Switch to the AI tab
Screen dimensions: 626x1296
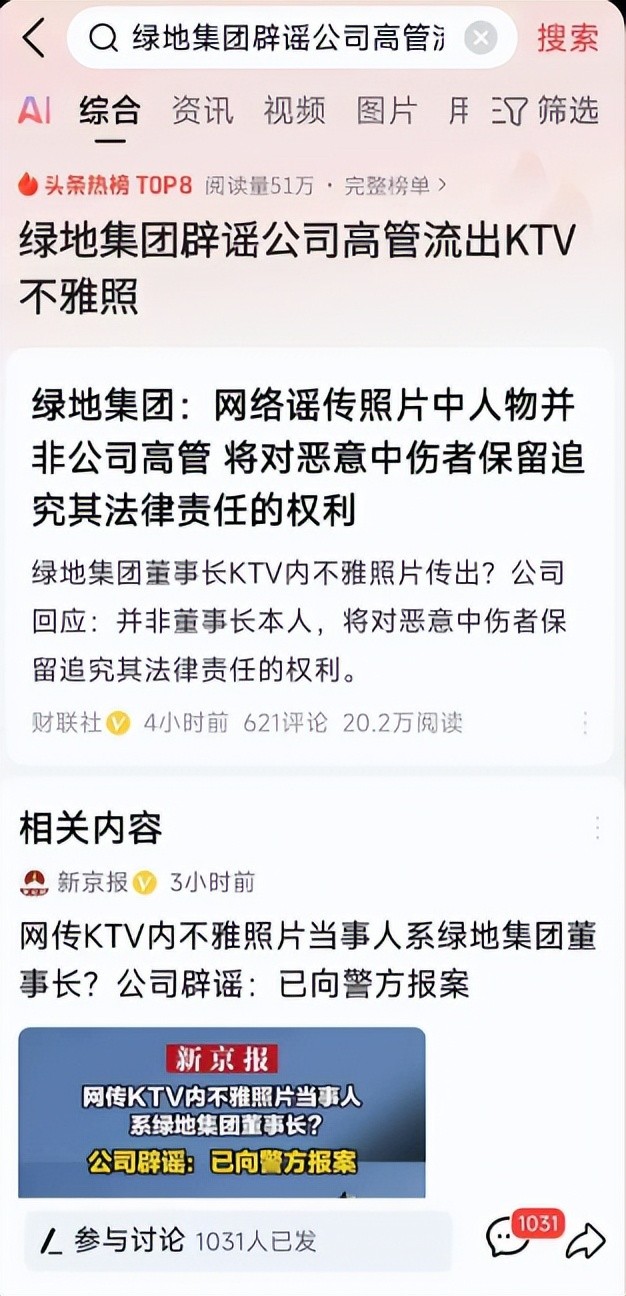point(34,110)
